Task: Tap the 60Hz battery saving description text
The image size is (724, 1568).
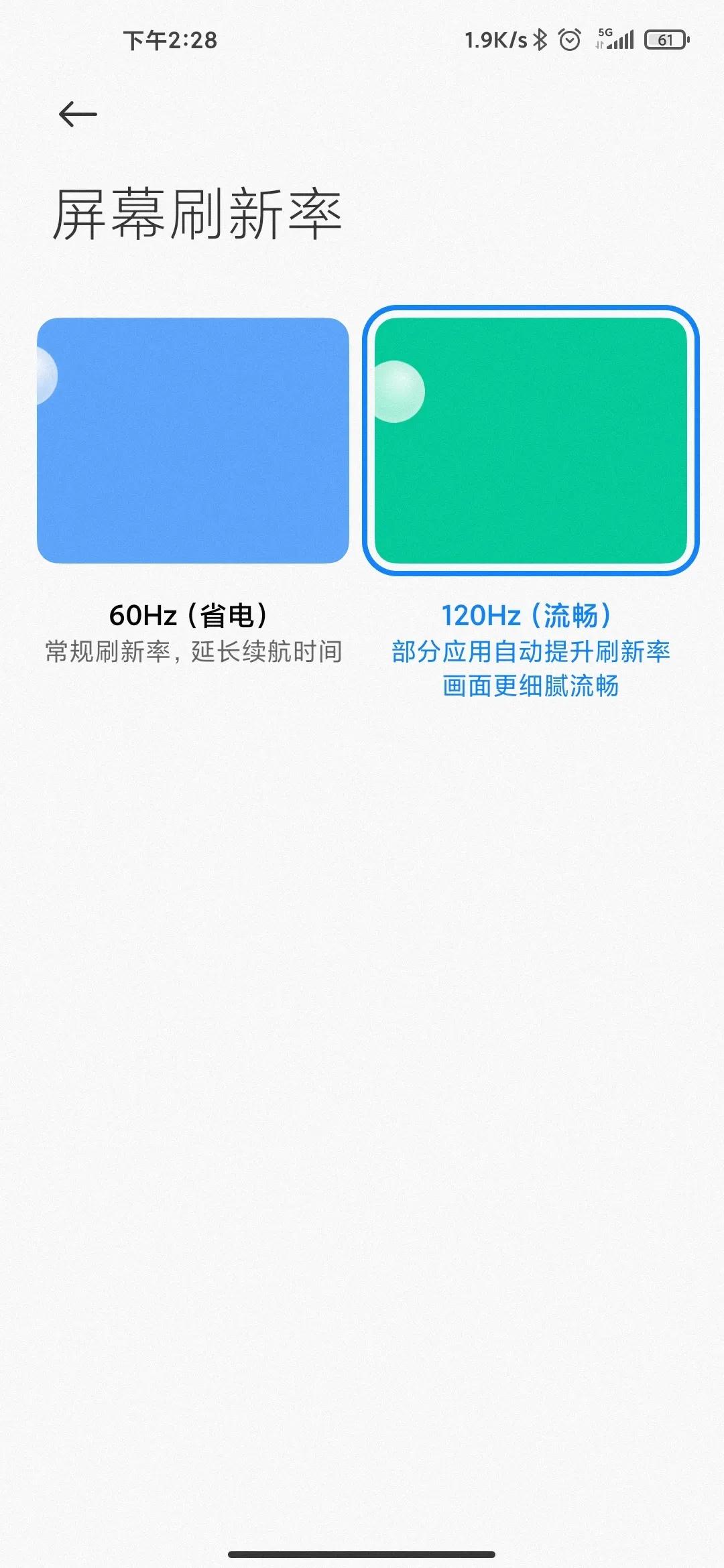Action: click(x=192, y=650)
